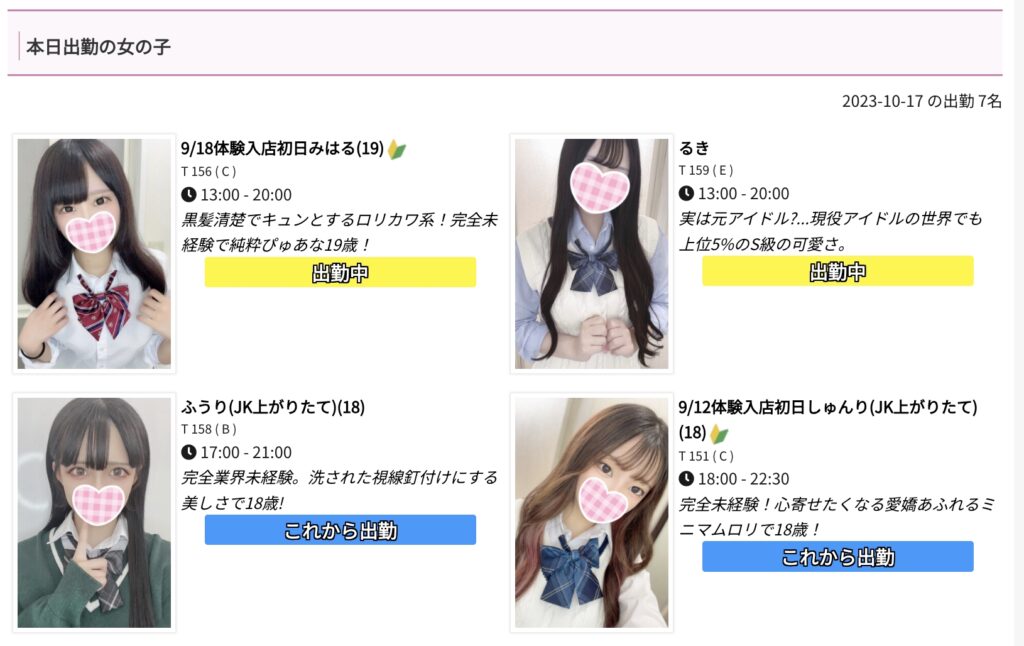Open しゅんり's profile photo
The height and width of the screenshot is (646, 1024).
(x=591, y=512)
